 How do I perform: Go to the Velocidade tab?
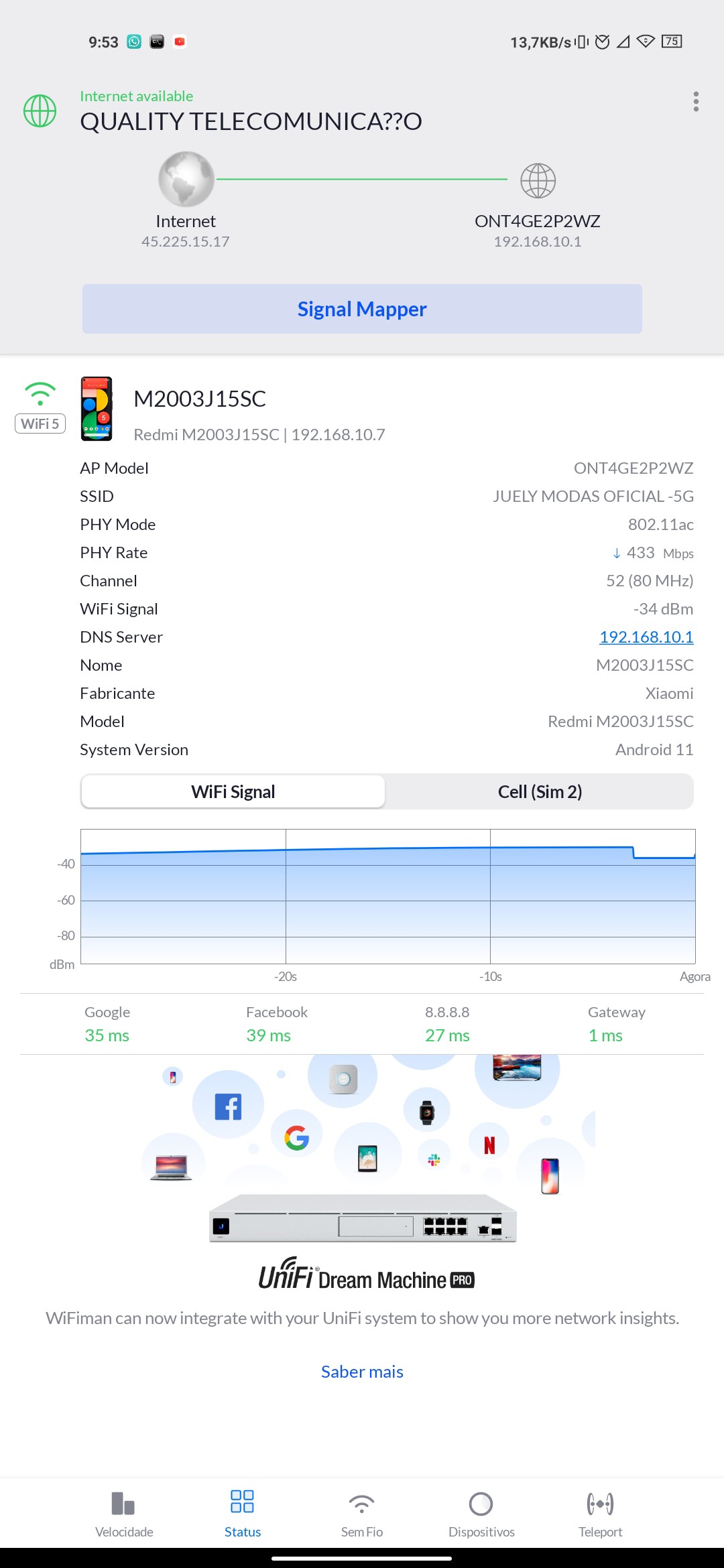click(x=124, y=1514)
